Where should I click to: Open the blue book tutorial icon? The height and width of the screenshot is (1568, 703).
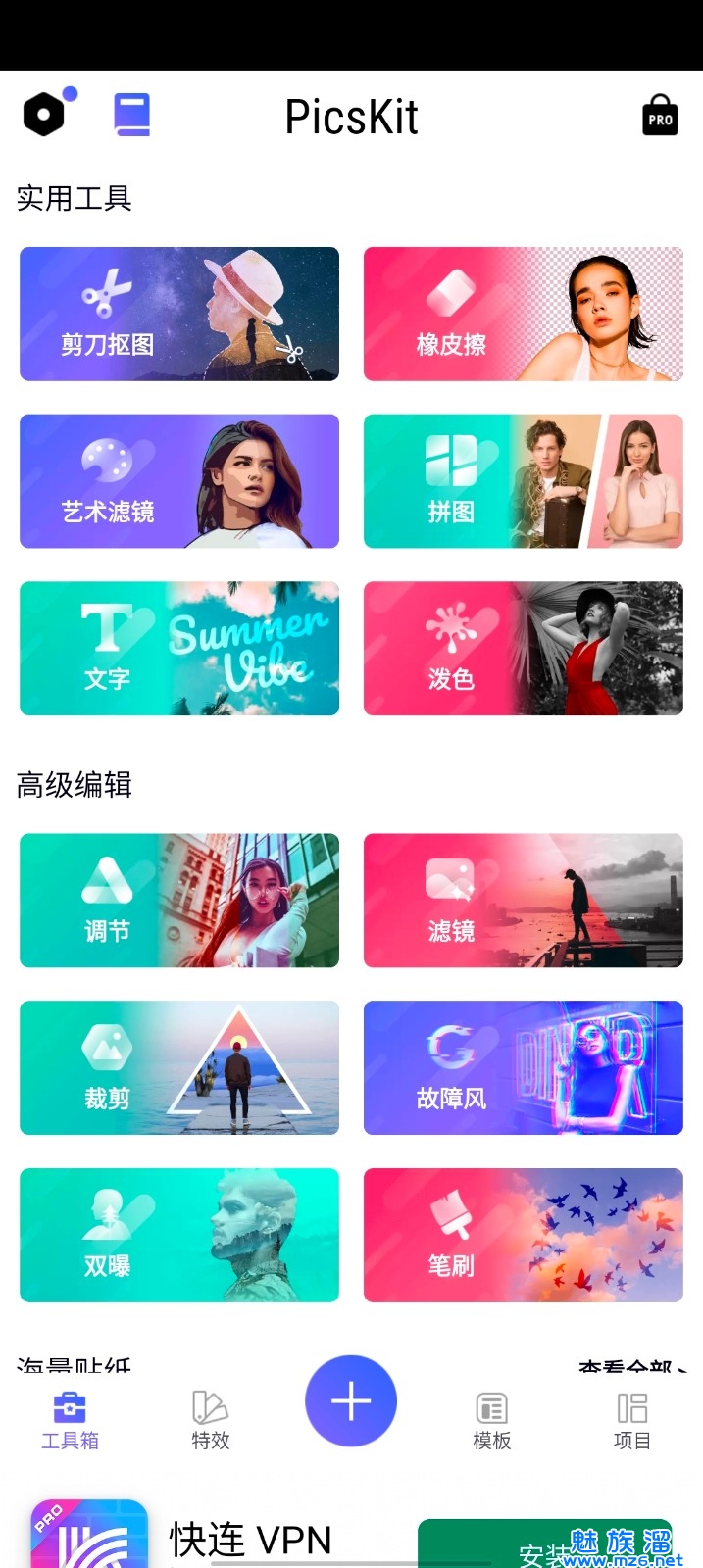coord(132,115)
